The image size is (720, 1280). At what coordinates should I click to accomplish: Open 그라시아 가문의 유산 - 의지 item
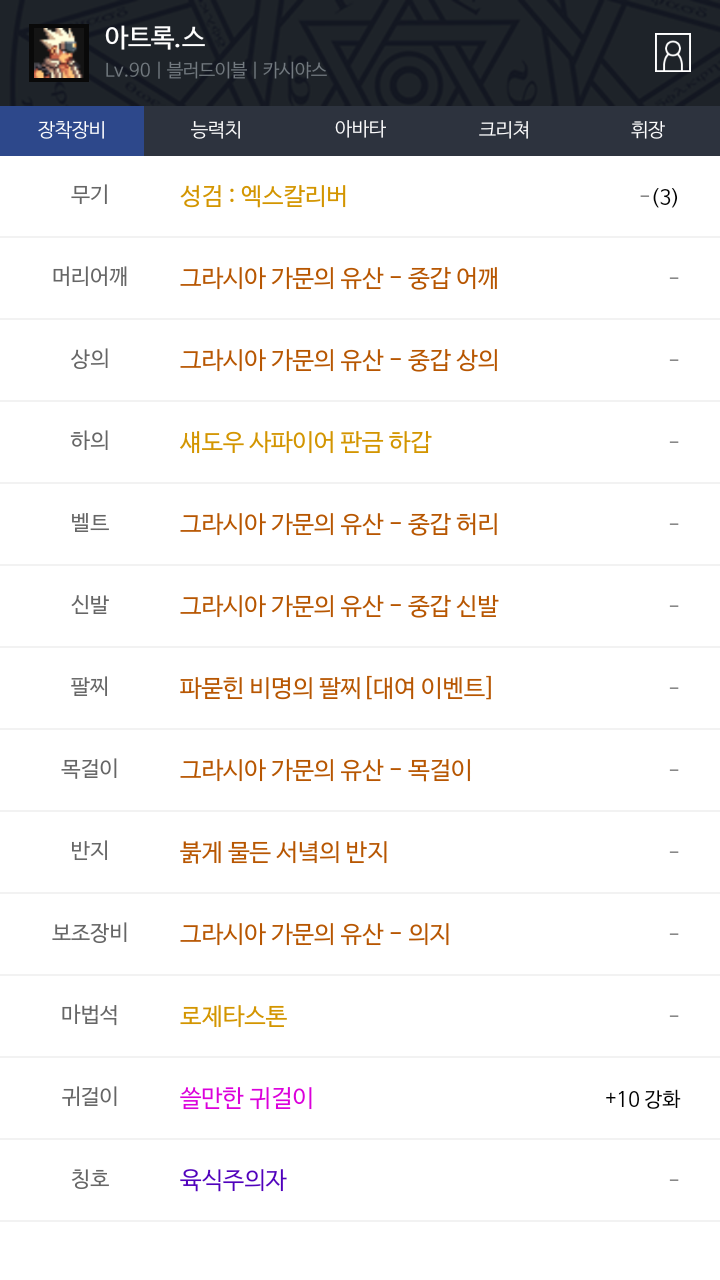315,934
